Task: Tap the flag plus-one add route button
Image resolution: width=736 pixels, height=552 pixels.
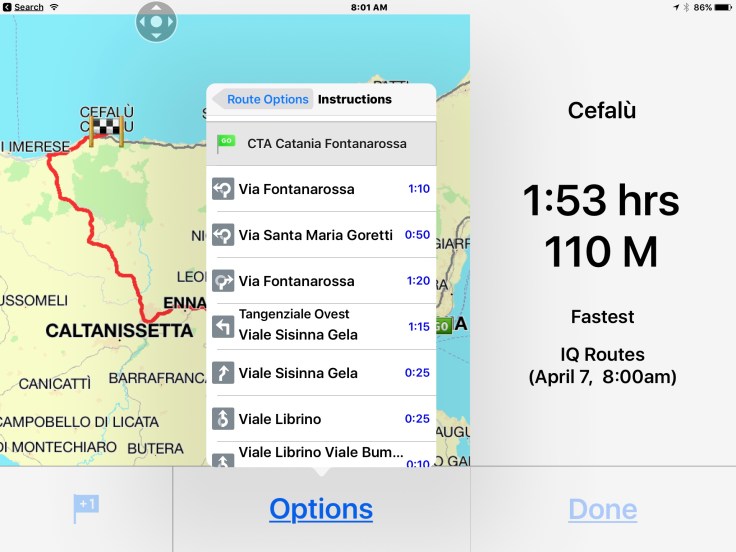Action: (86, 509)
